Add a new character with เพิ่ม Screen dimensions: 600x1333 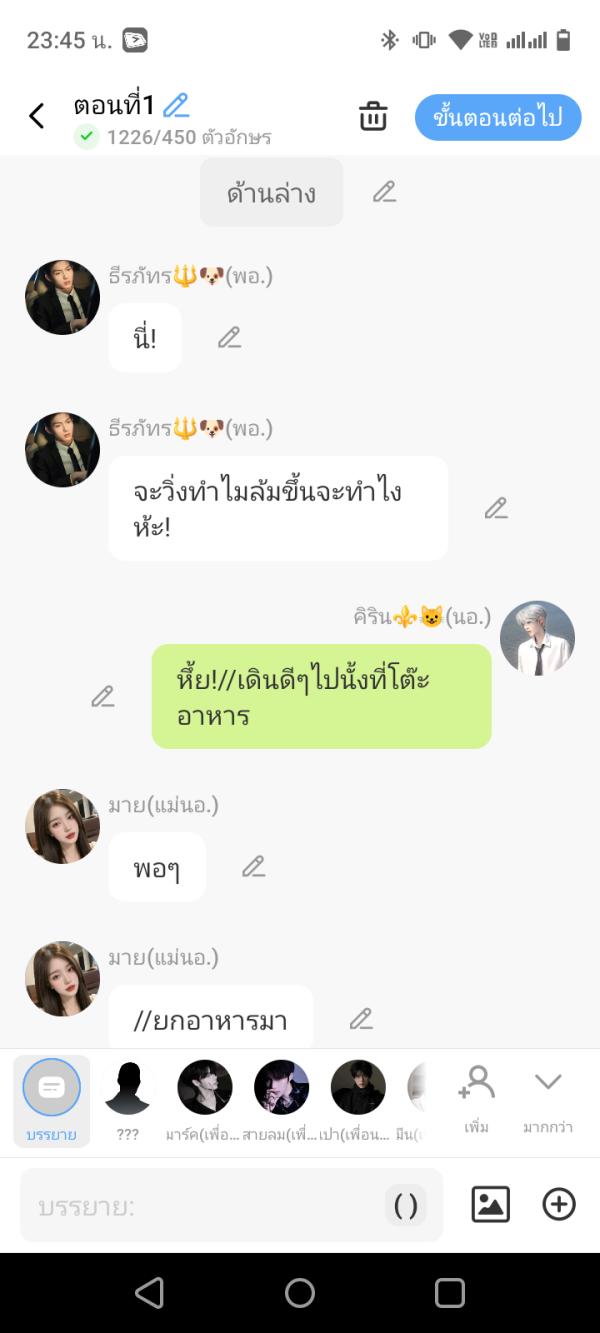click(476, 1097)
